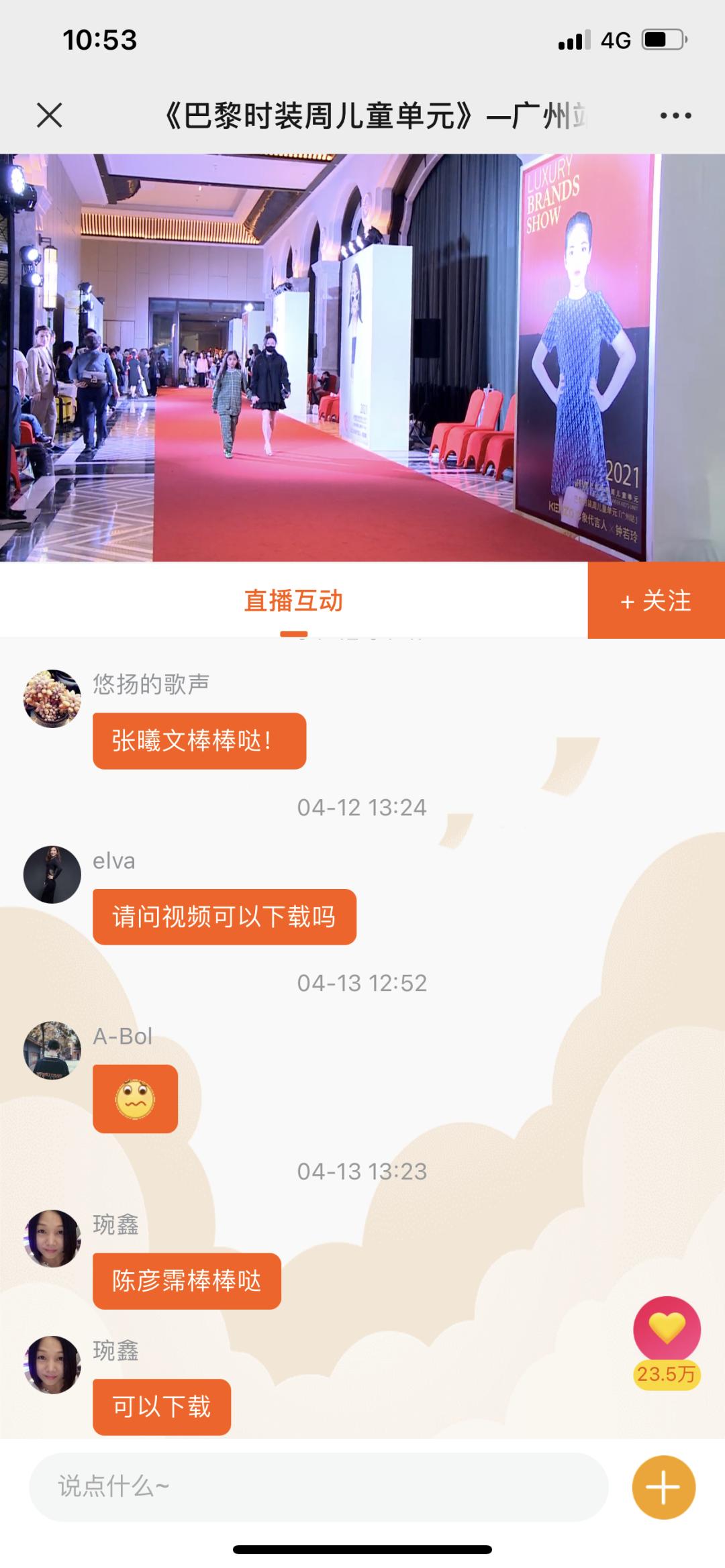Open the orange plus button

[663, 1487]
